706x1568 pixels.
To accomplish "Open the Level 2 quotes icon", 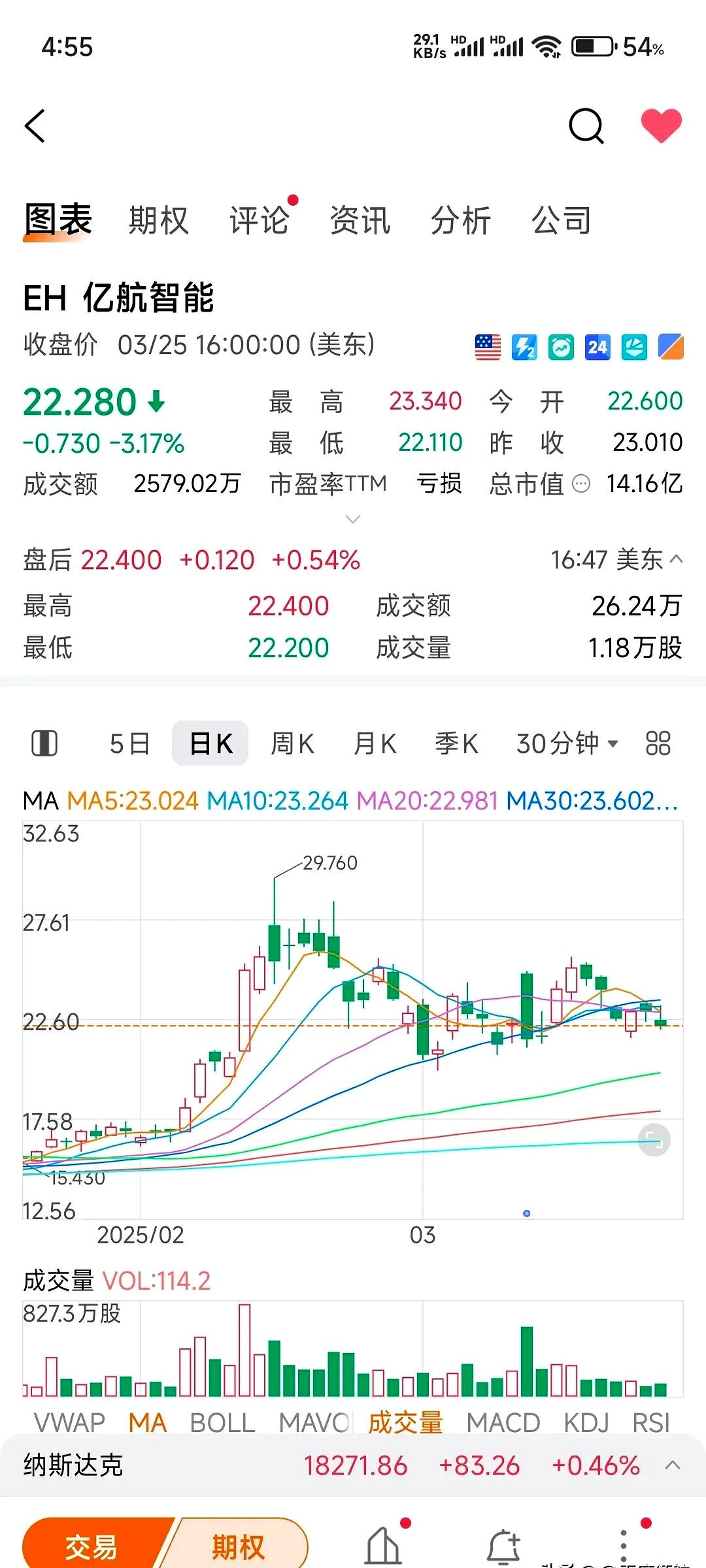I will click(524, 347).
